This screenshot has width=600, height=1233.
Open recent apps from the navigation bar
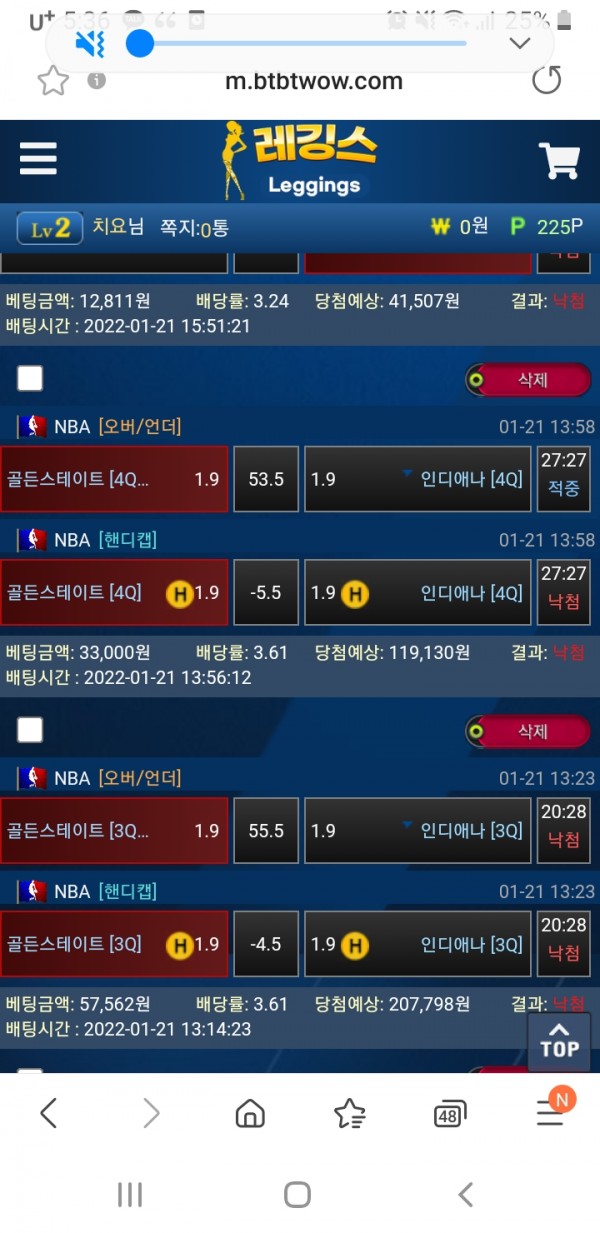coord(131,1194)
